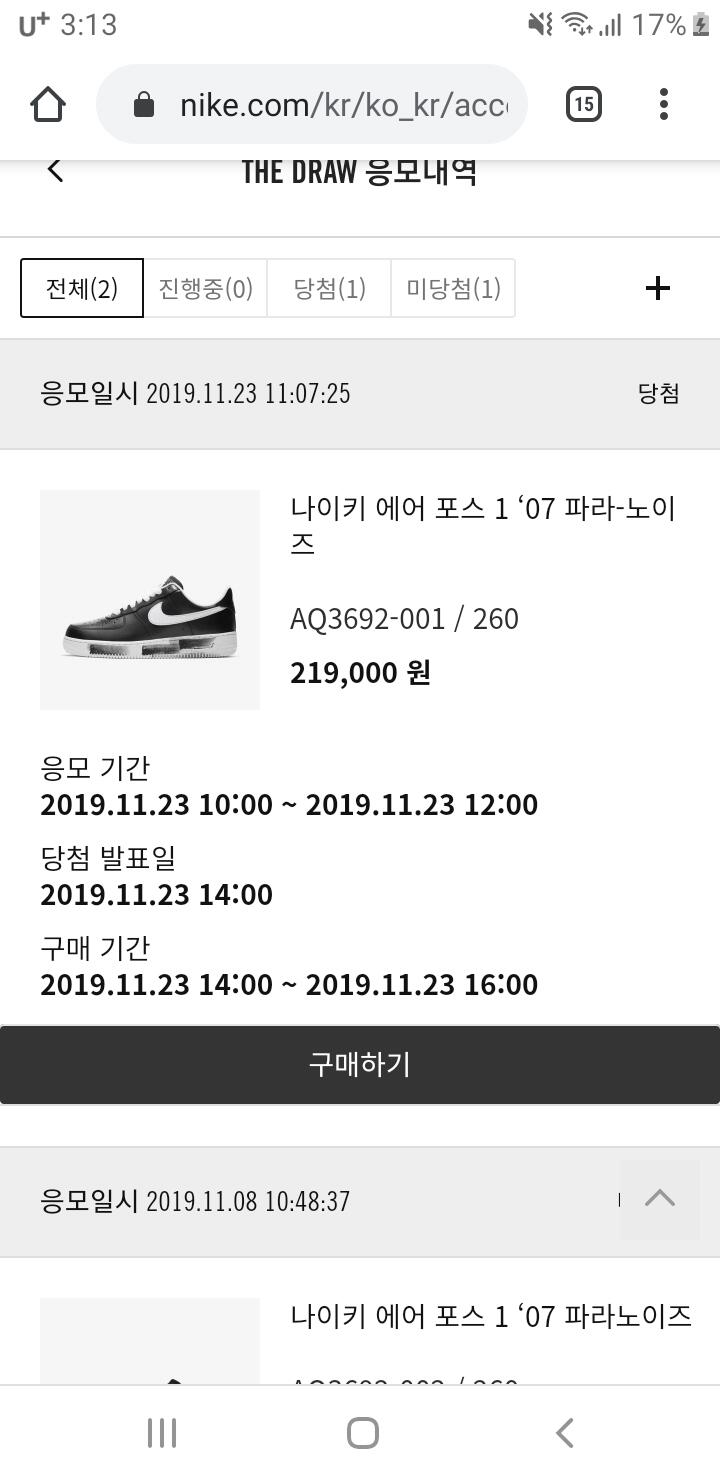Switch to the 당첨(1) tab
Viewport: 720px width, 1480px height.
pos(329,289)
